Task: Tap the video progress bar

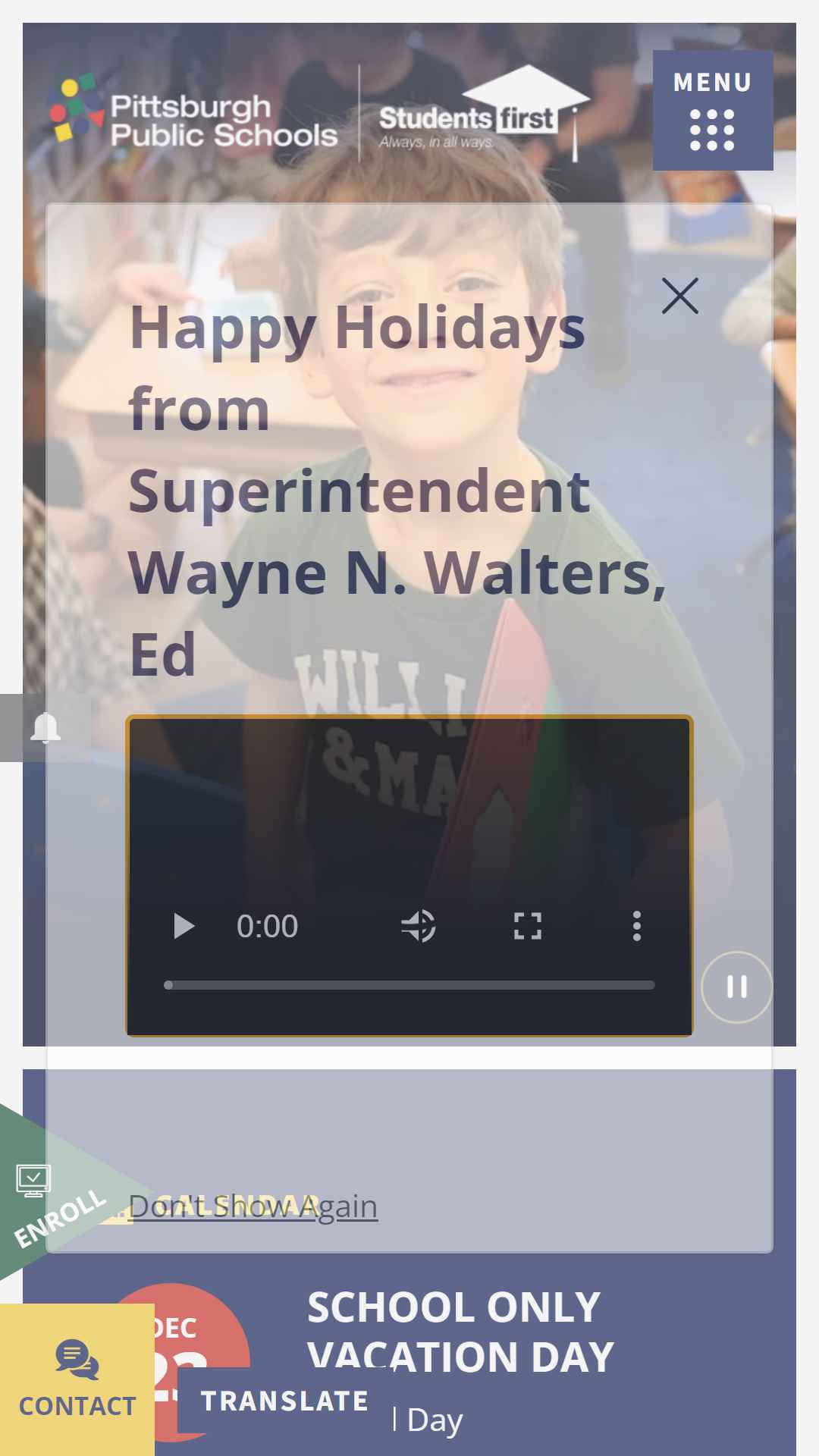Action: pyautogui.click(x=409, y=985)
